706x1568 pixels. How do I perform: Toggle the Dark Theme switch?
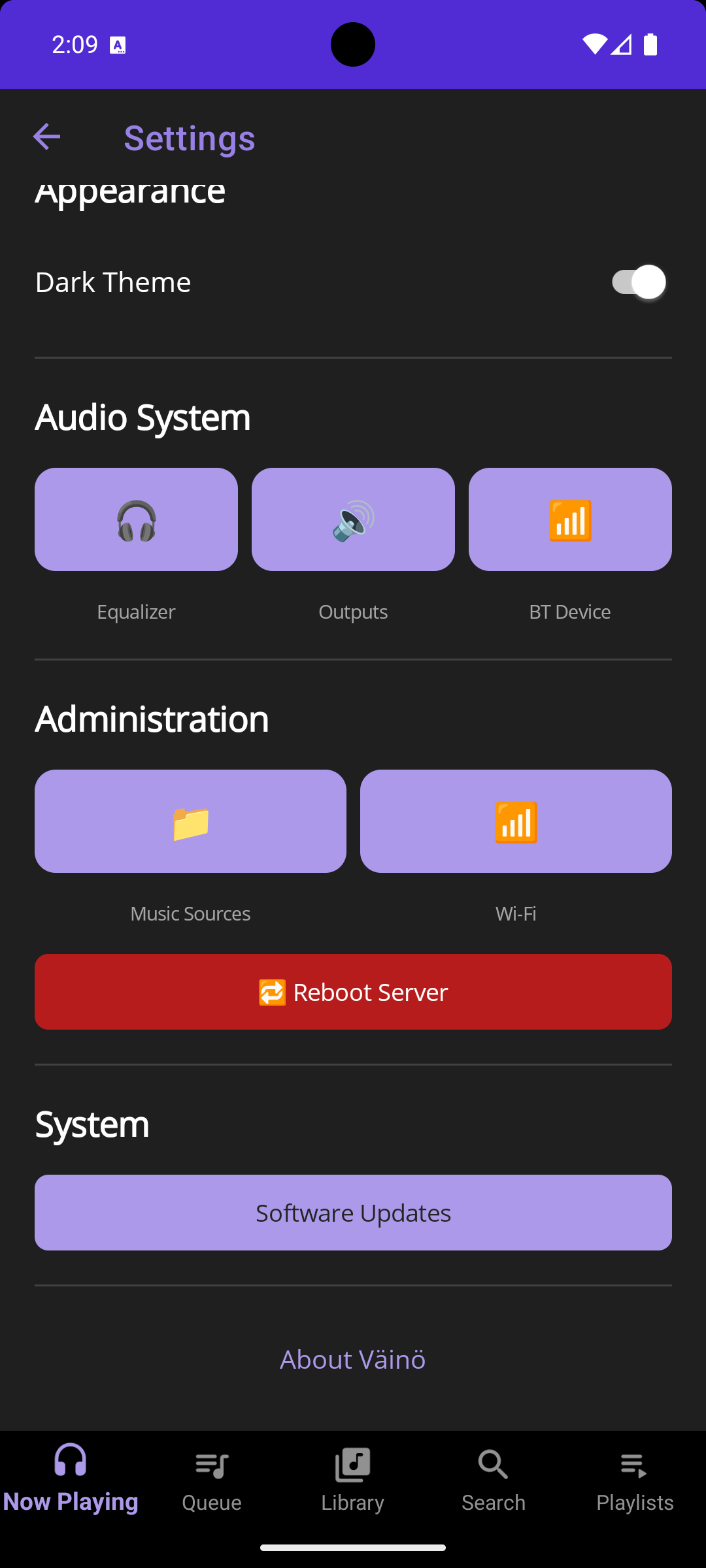[x=638, y=282]
